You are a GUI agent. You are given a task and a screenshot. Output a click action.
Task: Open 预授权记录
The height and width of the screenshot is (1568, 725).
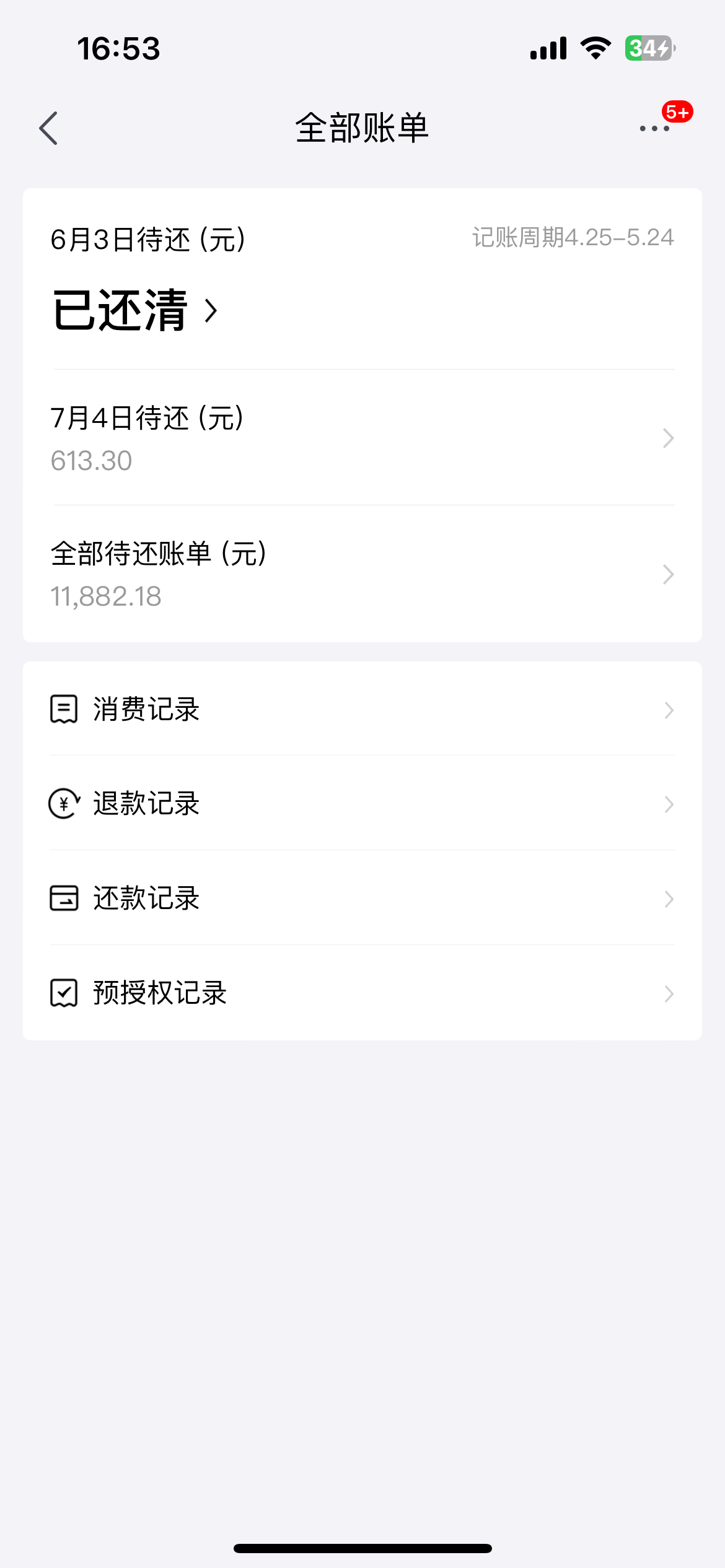coord(362,993)
